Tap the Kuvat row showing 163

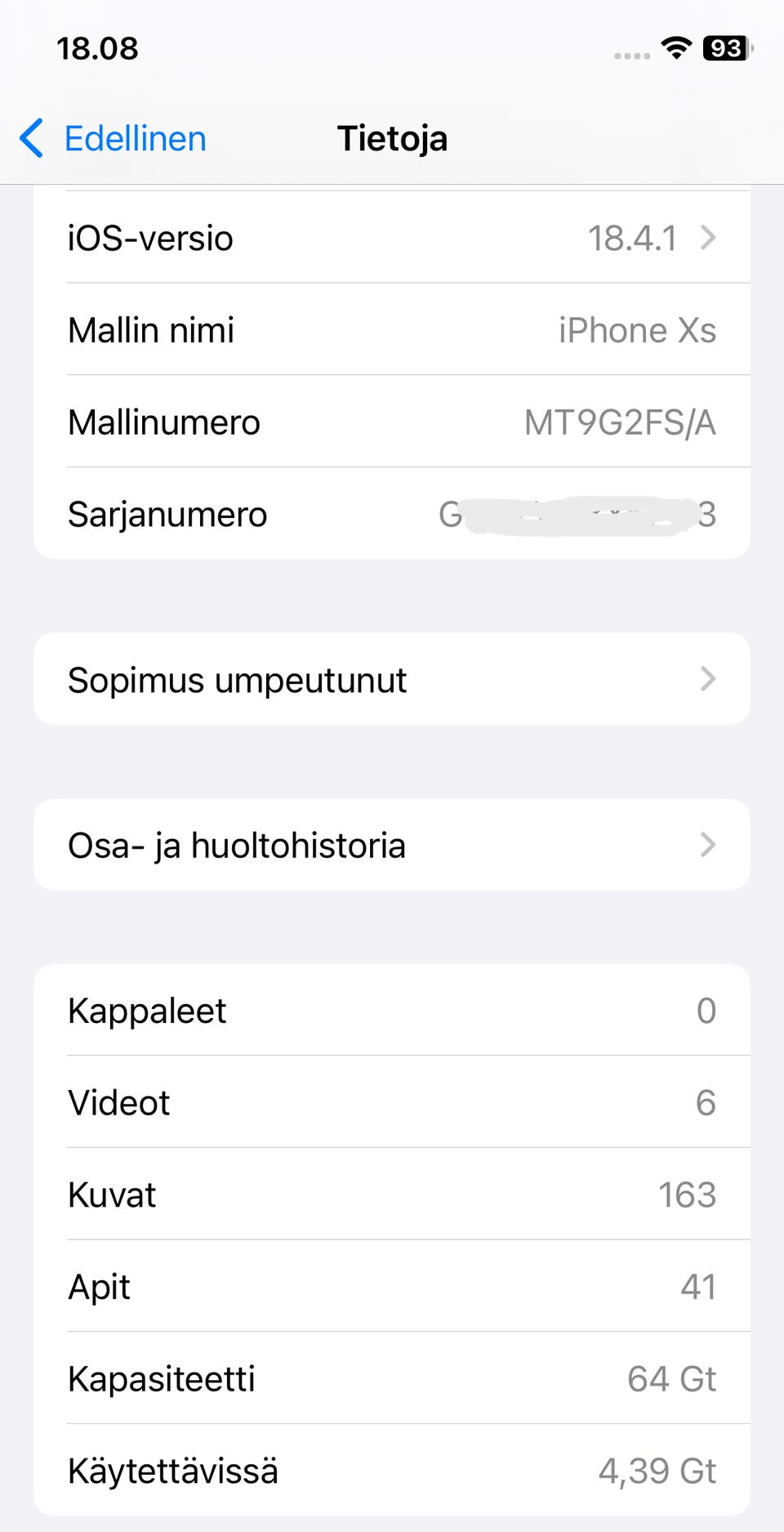[392, 1195]
